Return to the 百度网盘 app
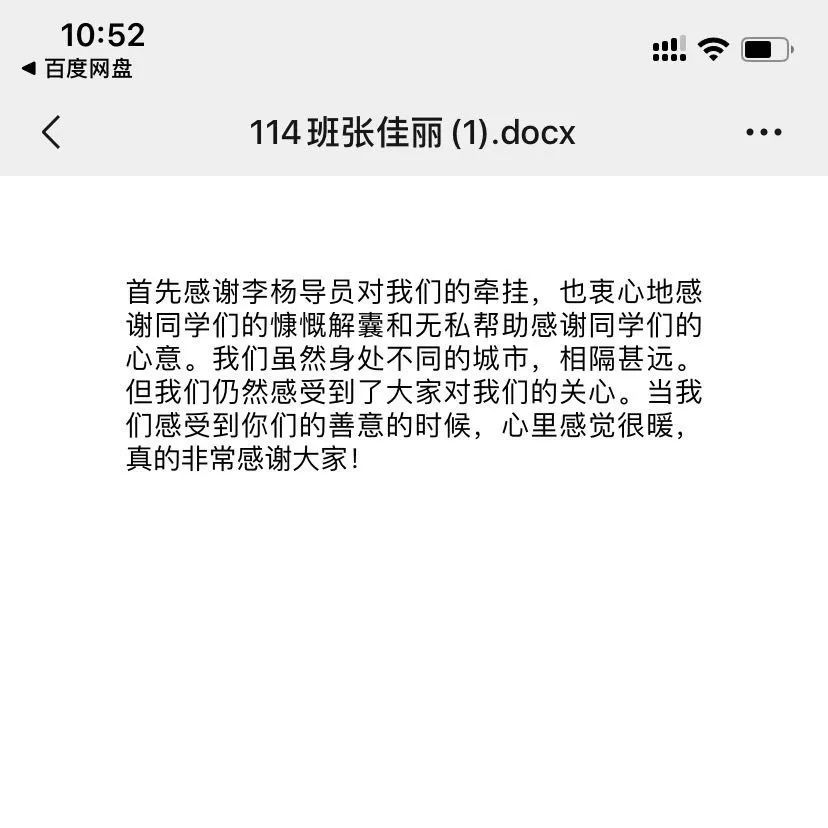This screenshot has width=828, height=828. point(77,69)
